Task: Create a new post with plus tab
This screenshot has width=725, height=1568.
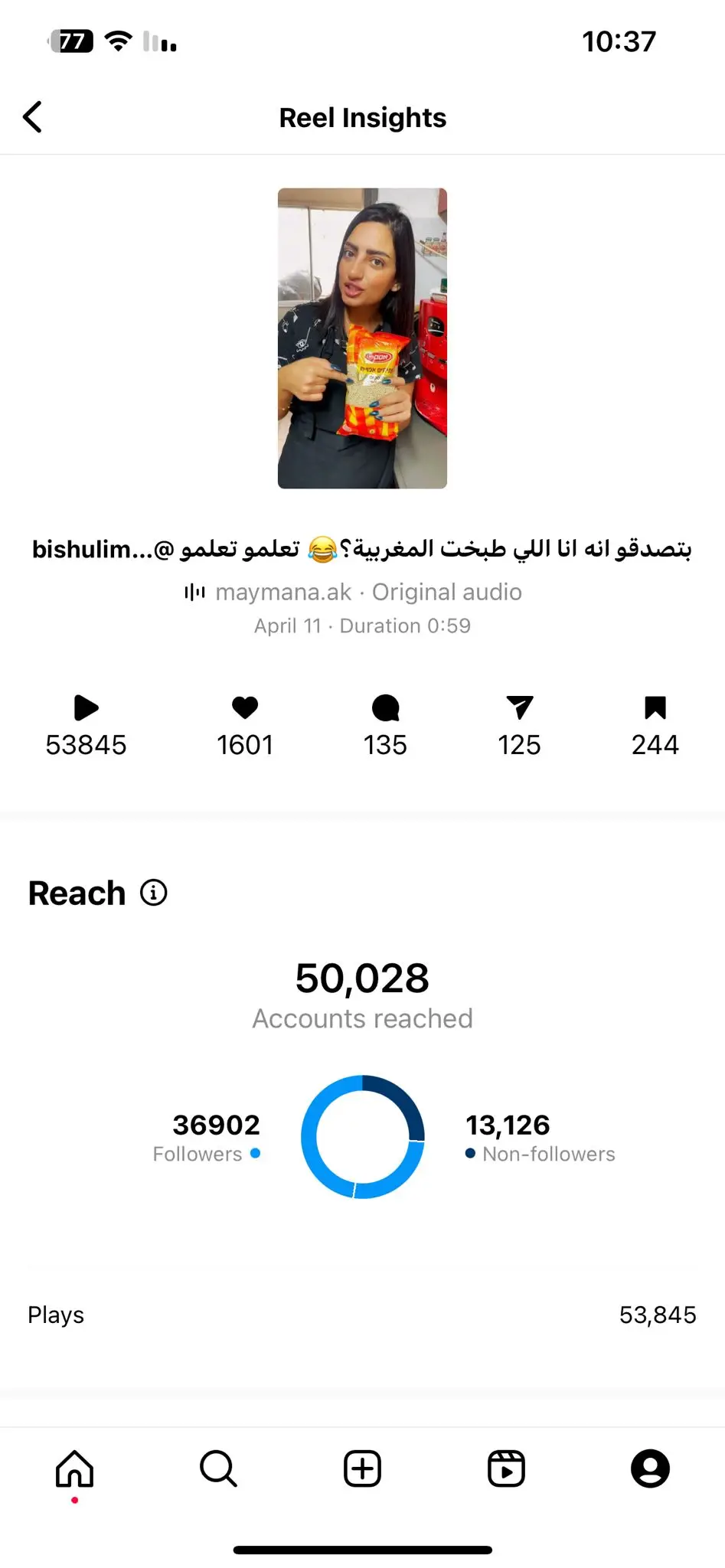Action: 362,1468
